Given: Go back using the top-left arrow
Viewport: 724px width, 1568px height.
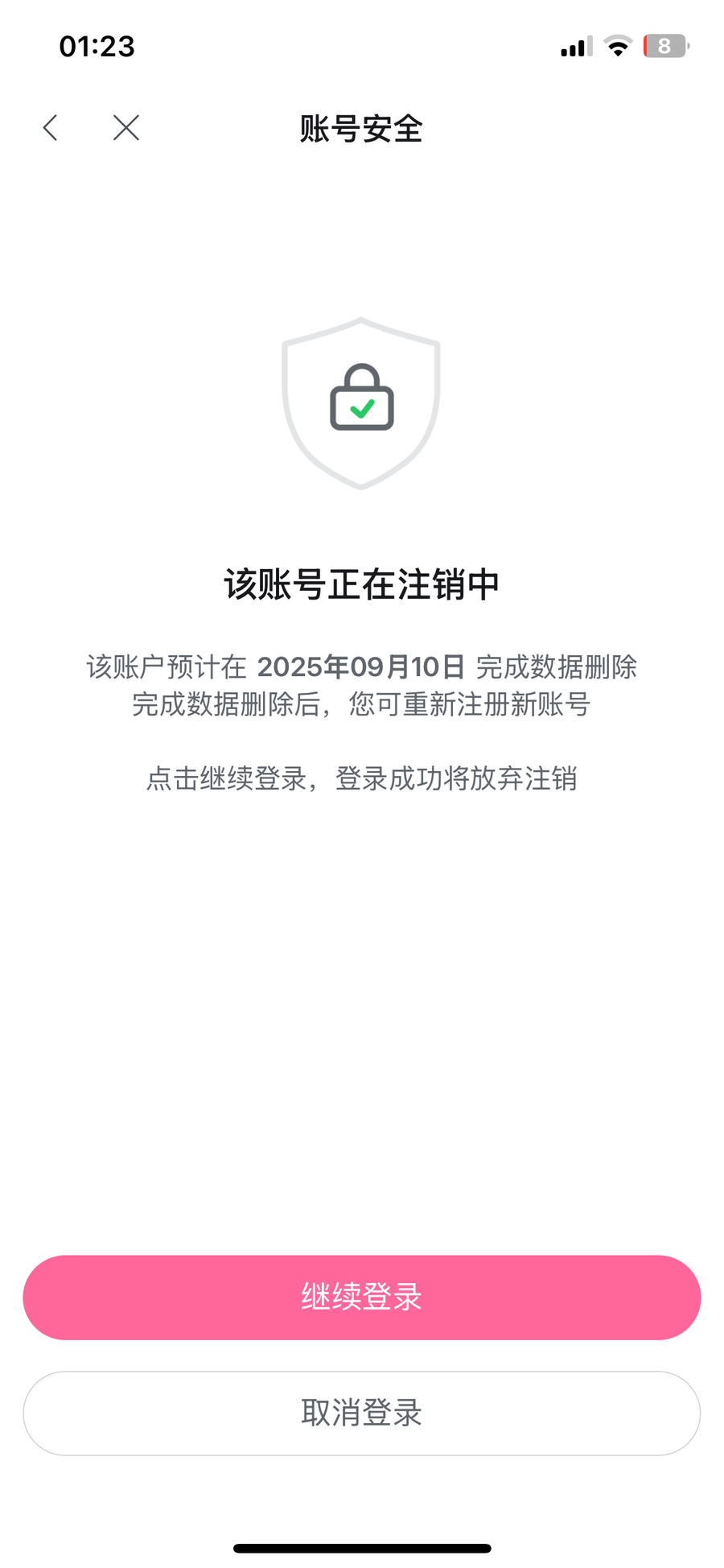Looking at the screenshot, I should (x=51, y=127).
